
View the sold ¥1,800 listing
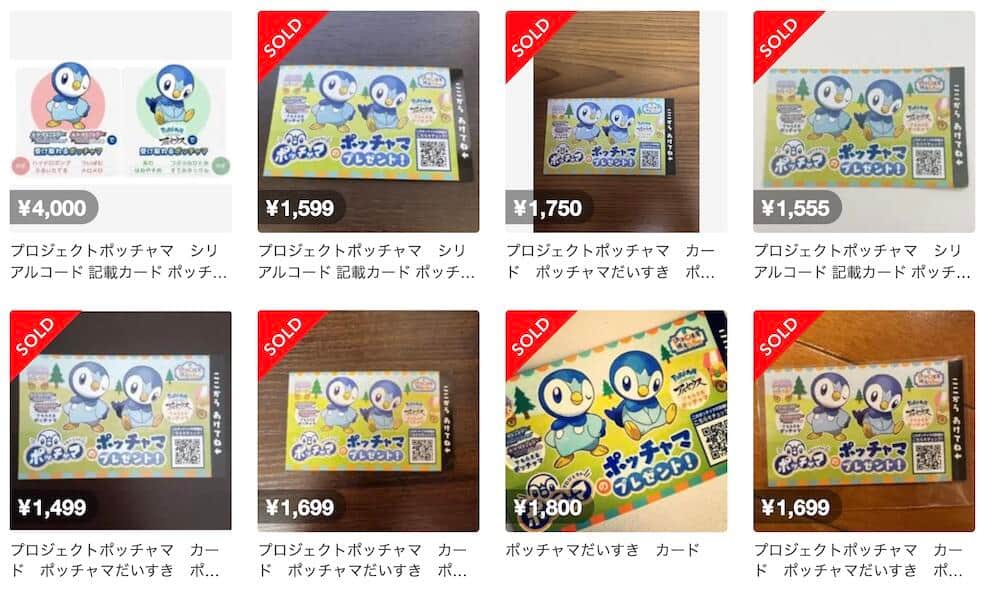click(x=616, y=421)
